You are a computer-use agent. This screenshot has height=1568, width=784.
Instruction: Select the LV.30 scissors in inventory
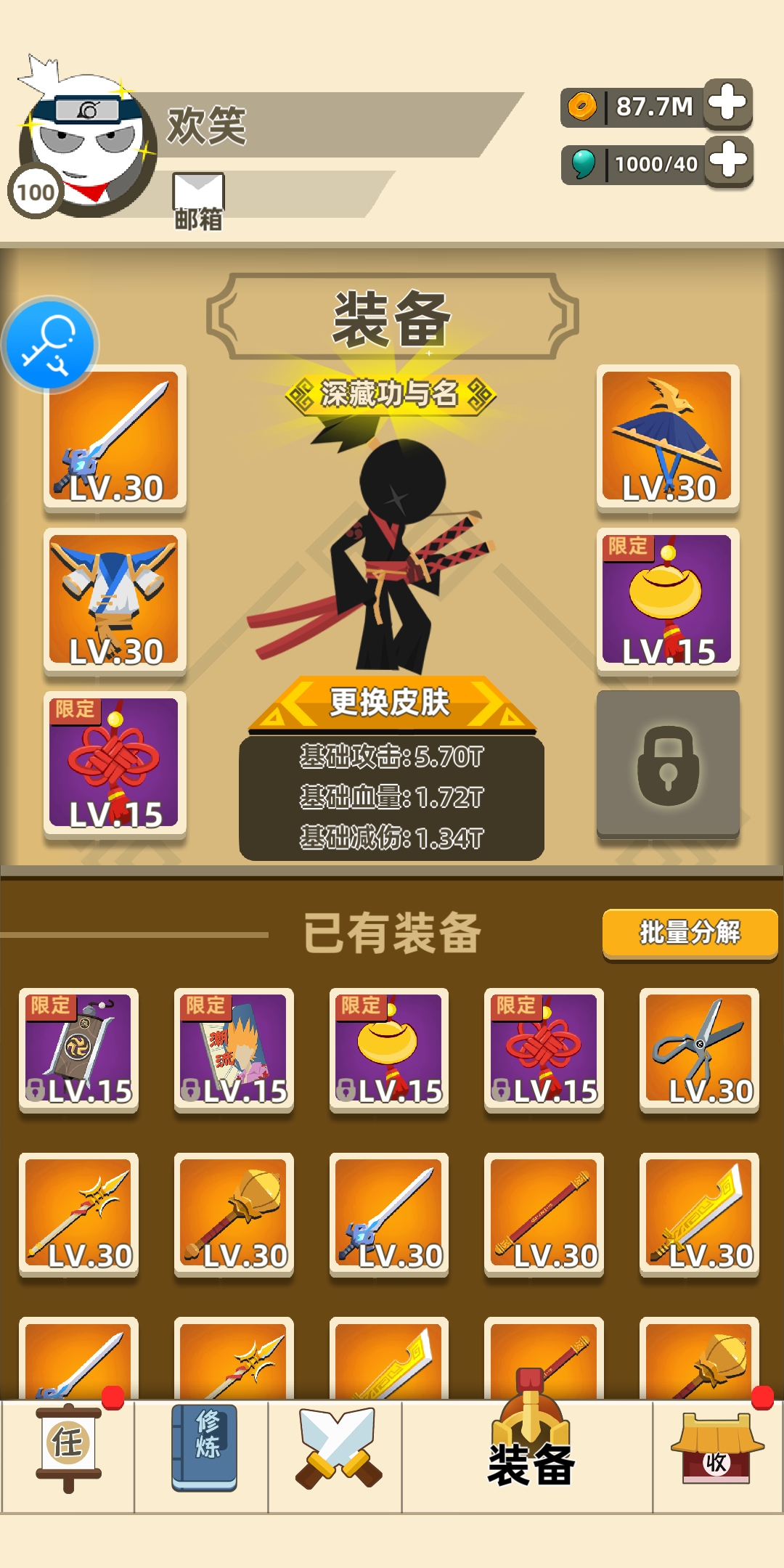click(x=698, y=1049)
